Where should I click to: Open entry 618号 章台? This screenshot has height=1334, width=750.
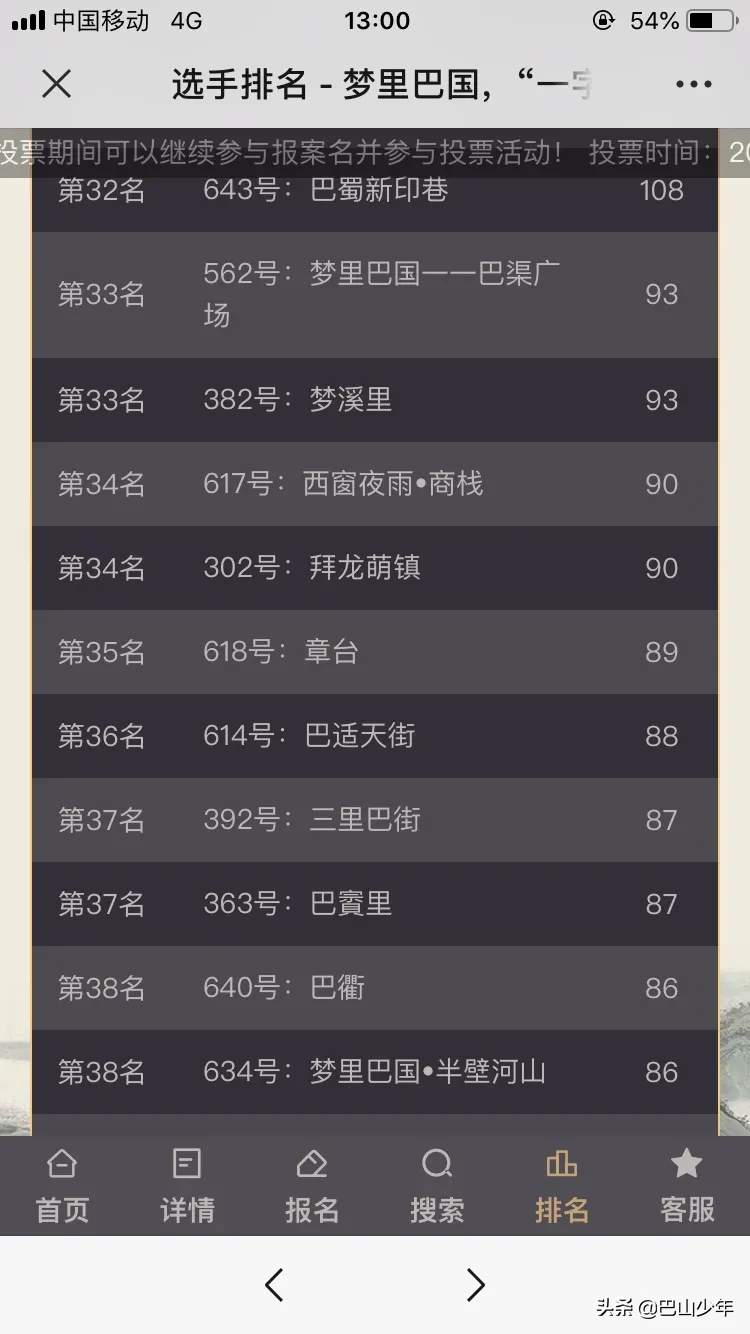click(375, 652)
